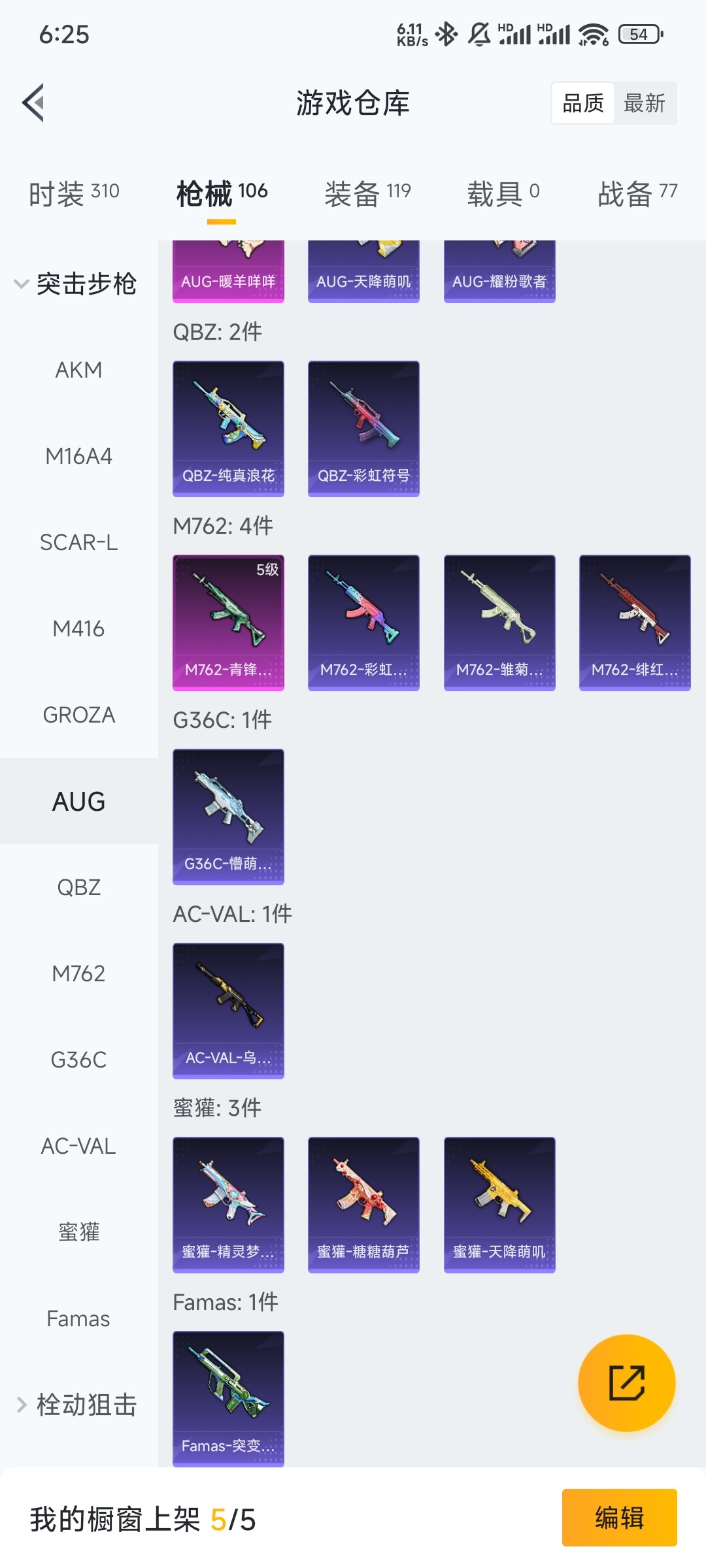Open the 5级 M762-青锋 skin
This screenshot has width=706, height=1568.
pyautogui.click(x=228, y=622)
